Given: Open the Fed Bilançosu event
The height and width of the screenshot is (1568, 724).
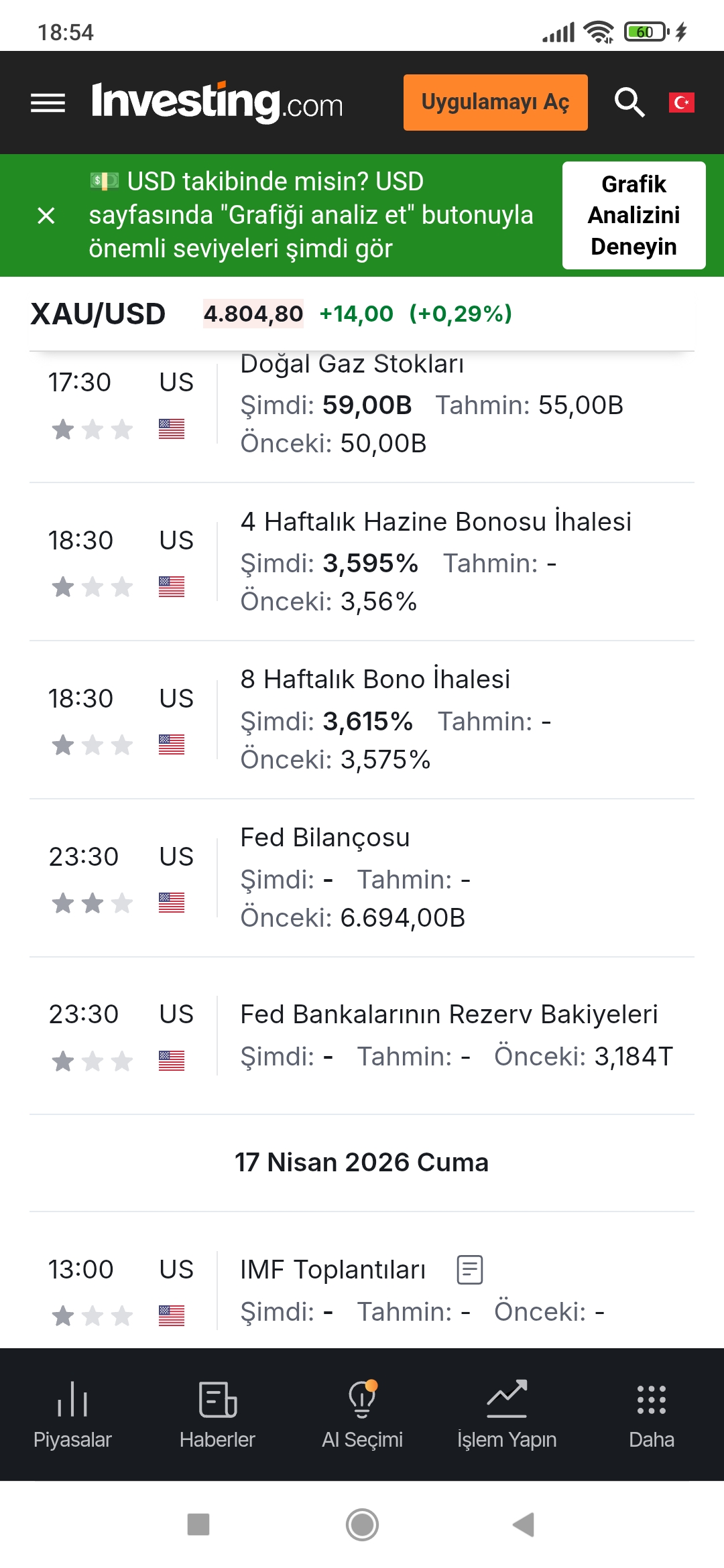Looking at the screenshot, I should (325, 838).
